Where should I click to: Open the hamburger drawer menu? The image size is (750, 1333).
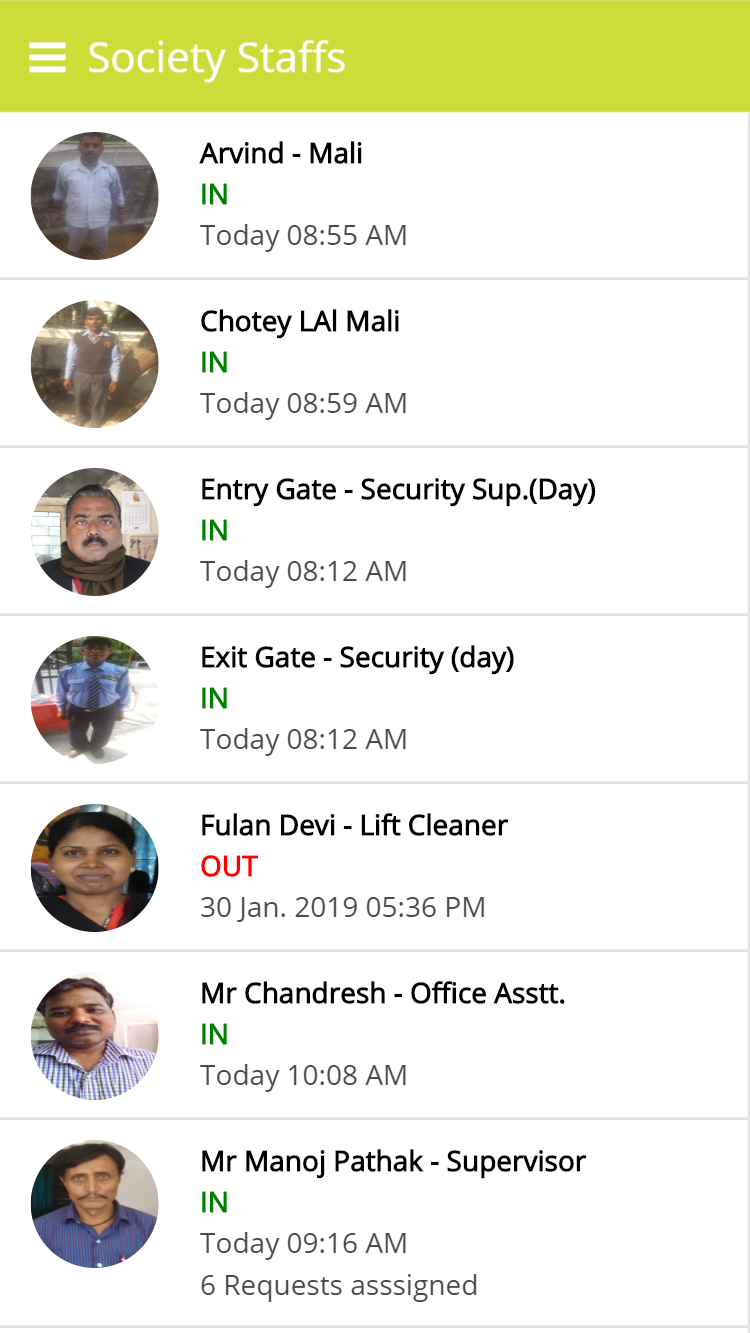tap(47, 58)
